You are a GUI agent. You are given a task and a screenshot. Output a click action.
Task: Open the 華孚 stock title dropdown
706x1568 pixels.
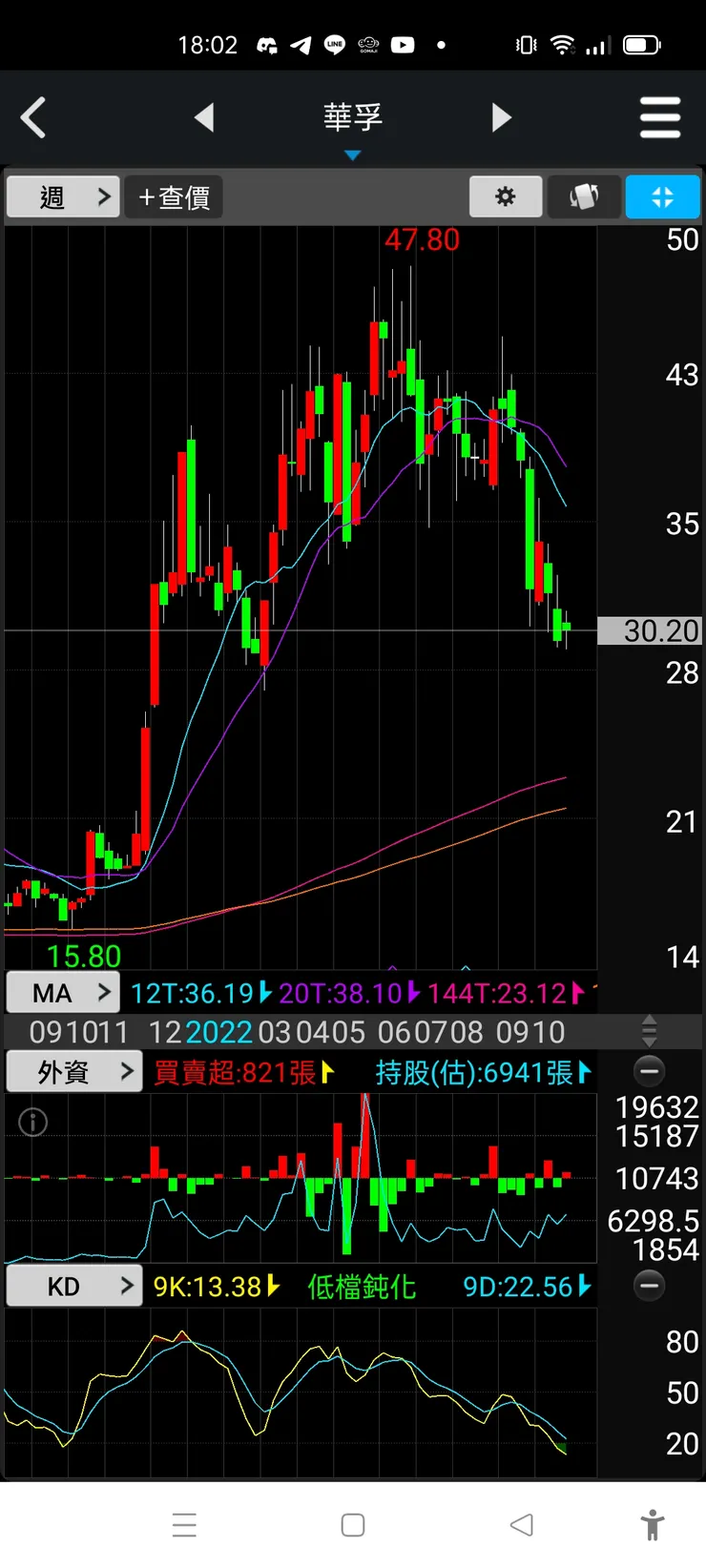pos(352,124)
